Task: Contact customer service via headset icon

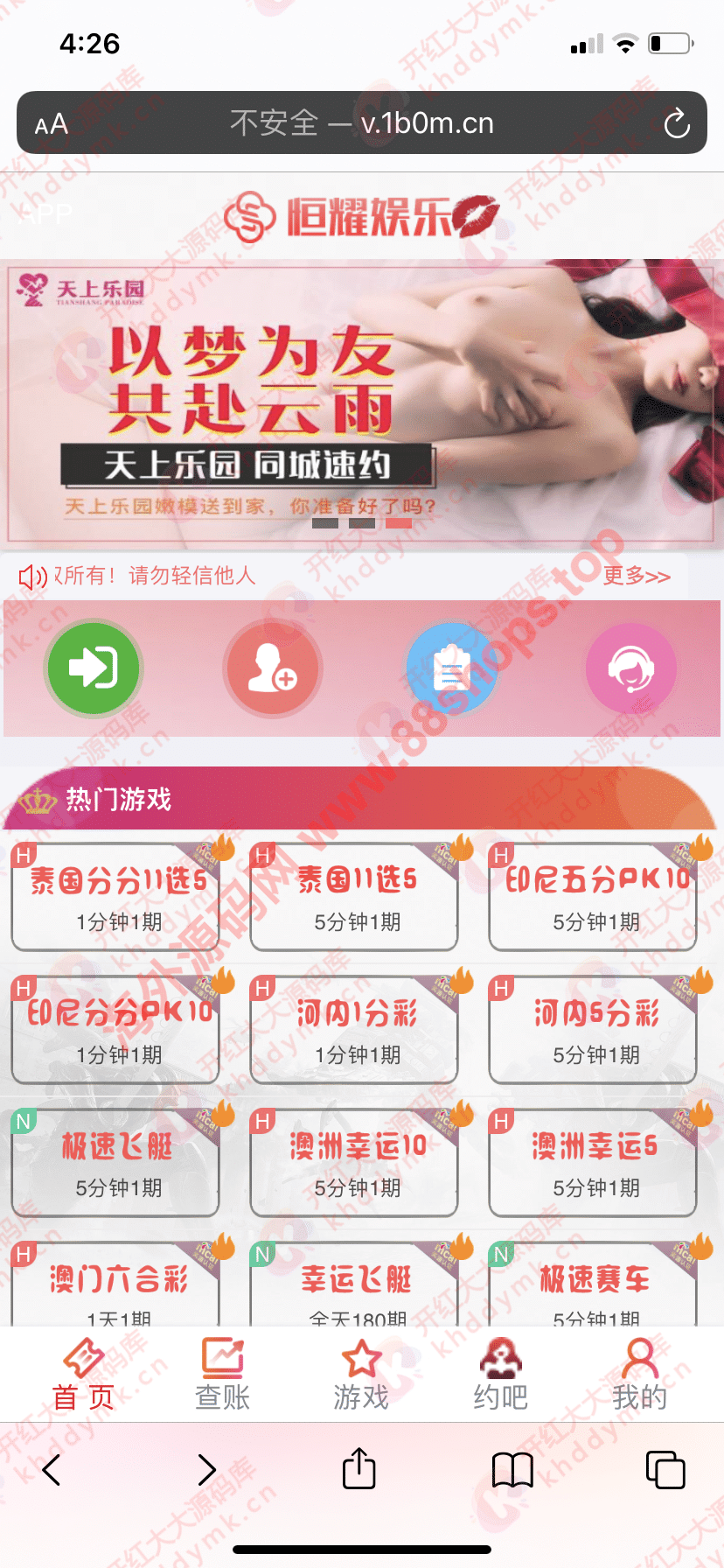Action: (630, 670)
